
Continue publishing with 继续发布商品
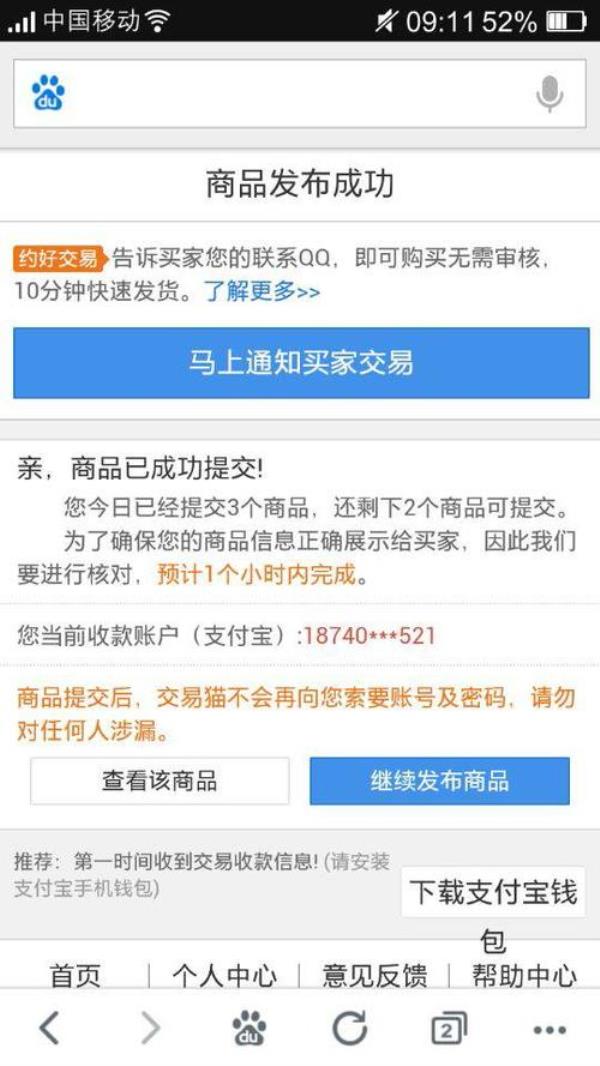coord(439,781)
